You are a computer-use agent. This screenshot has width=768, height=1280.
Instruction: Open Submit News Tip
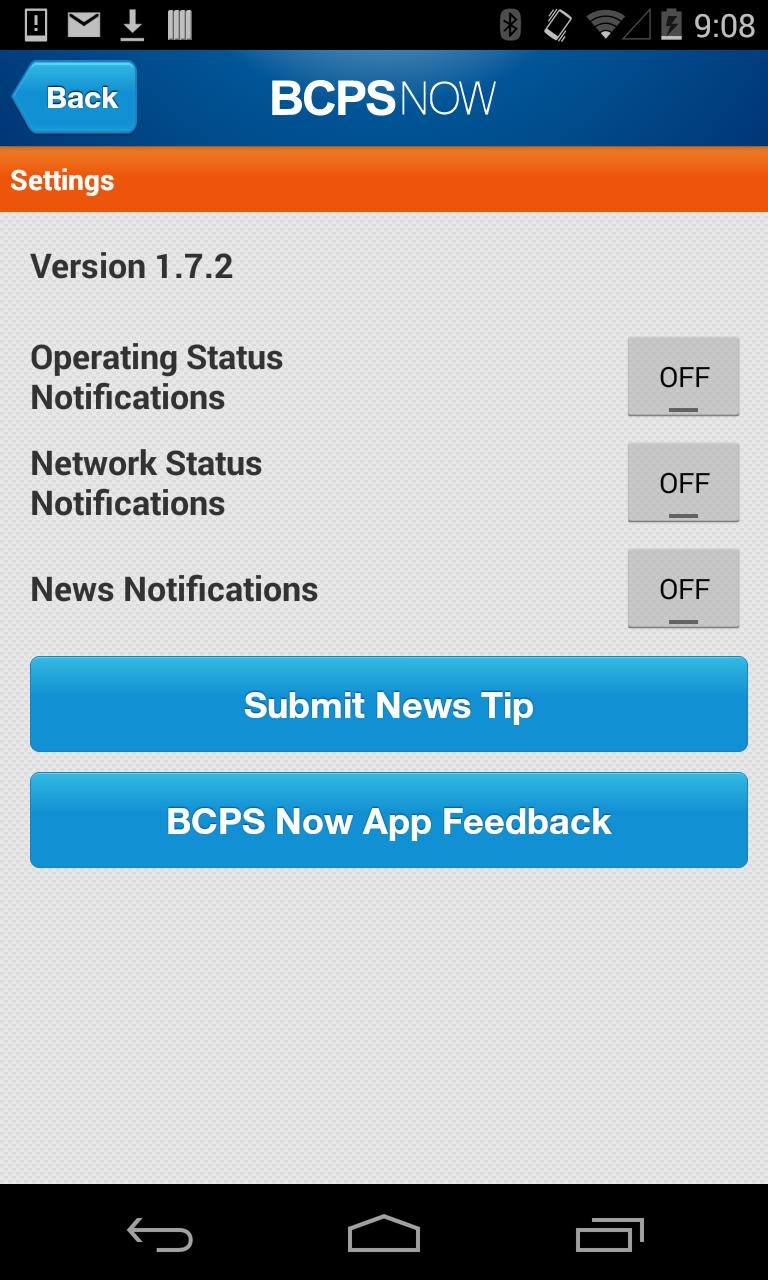388,704
